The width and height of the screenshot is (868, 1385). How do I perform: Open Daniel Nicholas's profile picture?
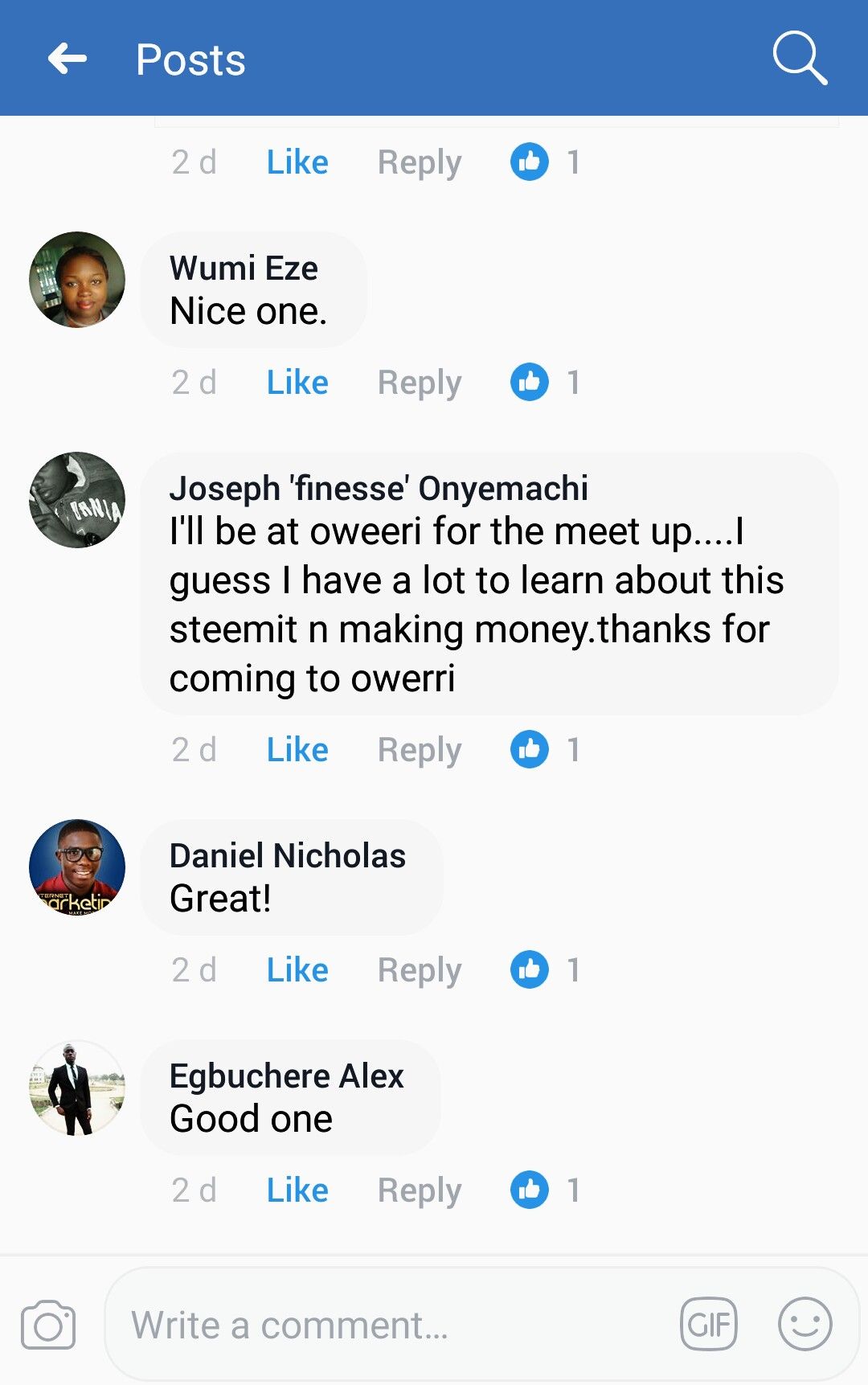click(77, 867)
